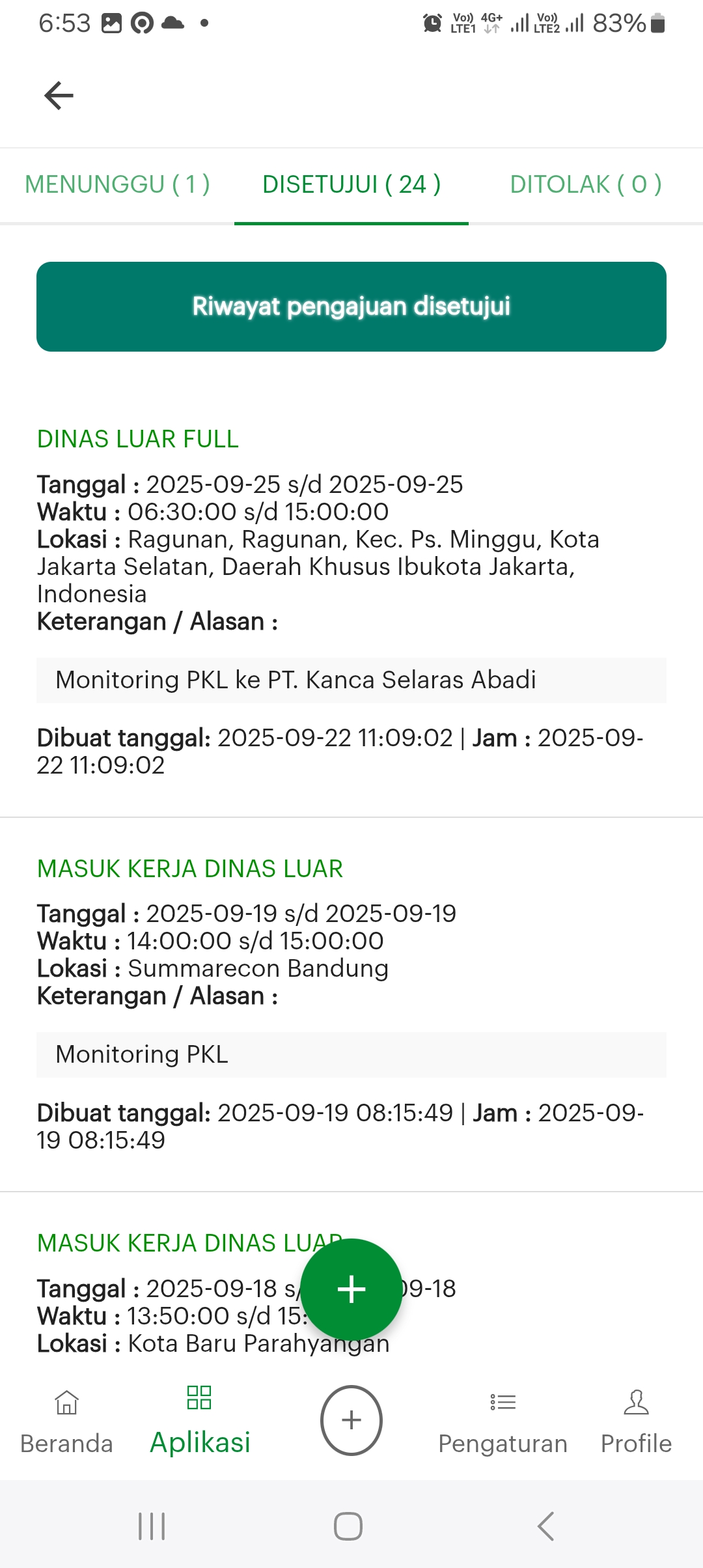Switch to the Profile tab
This screenshot has width=703, height=1568.
click(636, 1421)
